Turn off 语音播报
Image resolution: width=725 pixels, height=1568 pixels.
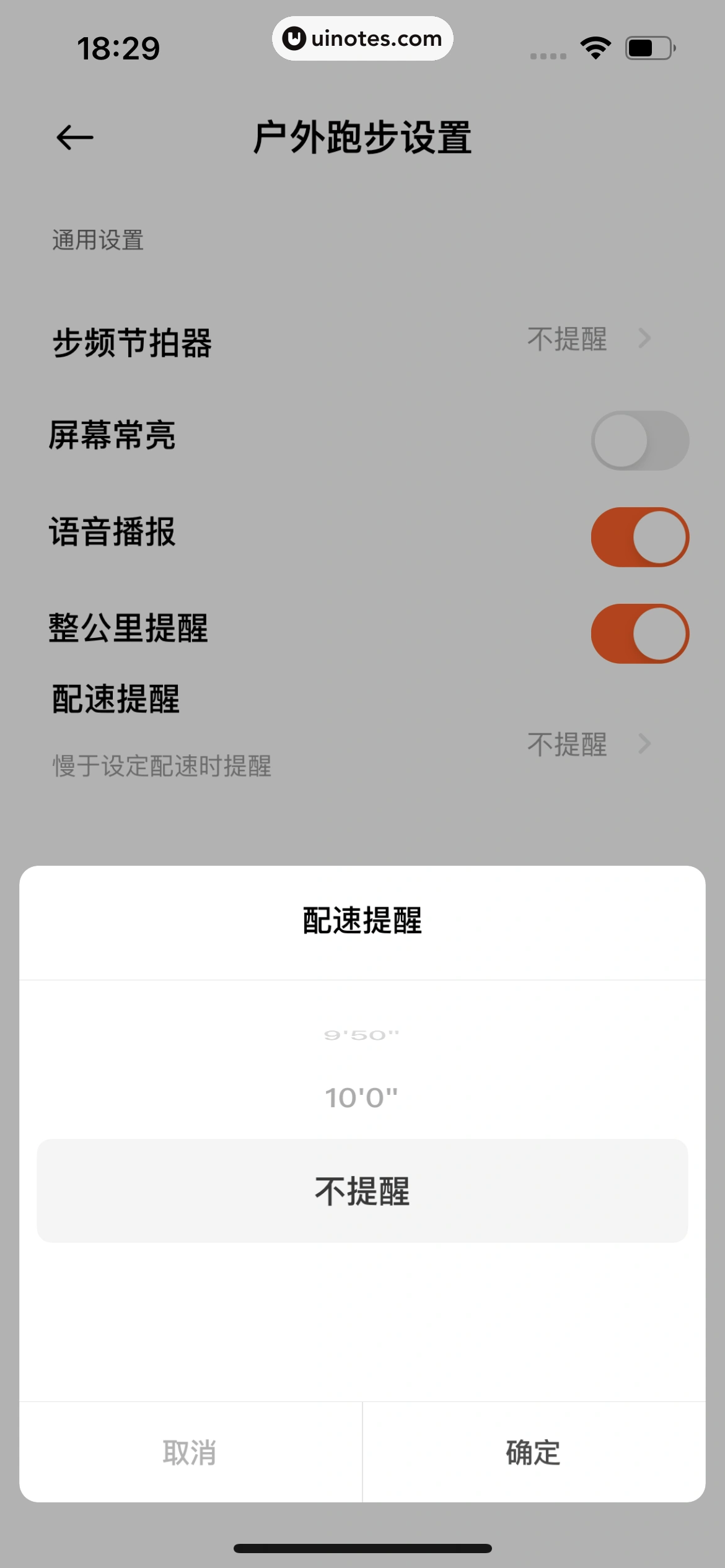point(639,537)
